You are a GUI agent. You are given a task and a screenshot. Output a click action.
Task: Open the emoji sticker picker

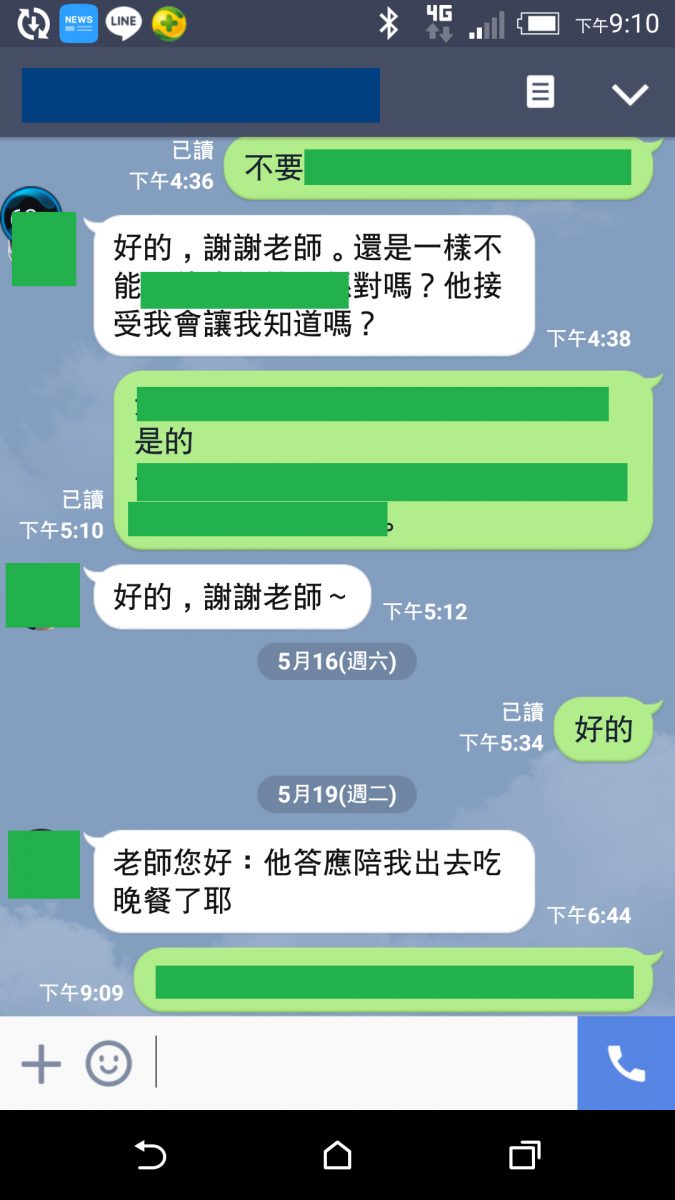point(108,1064)
